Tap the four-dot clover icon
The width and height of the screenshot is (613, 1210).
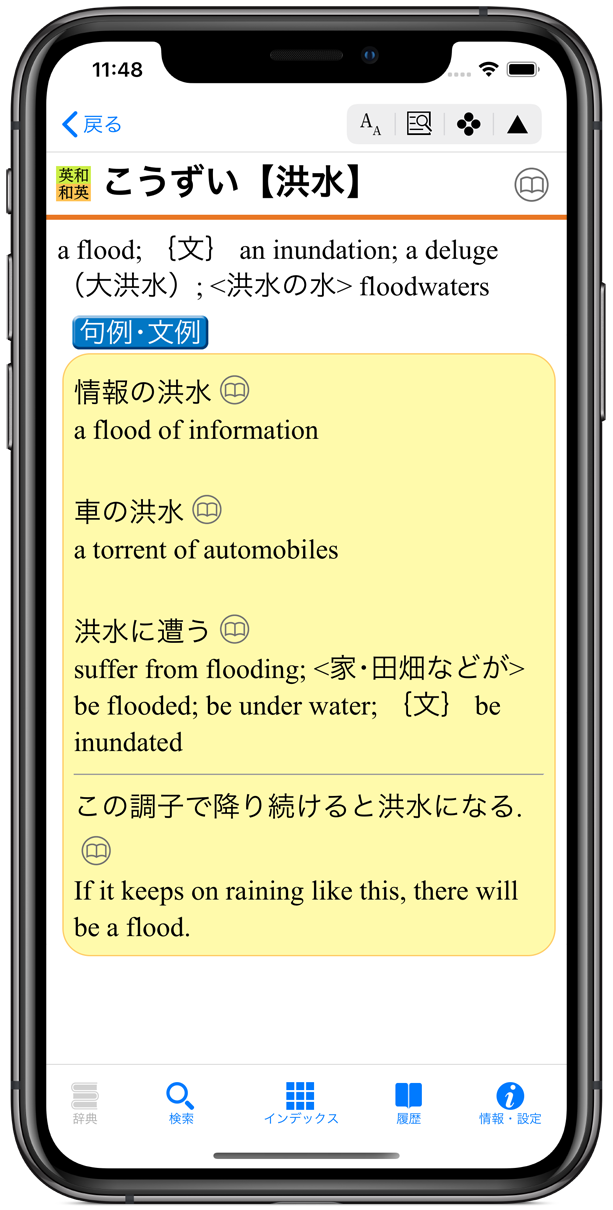click(x=468, y=124)
